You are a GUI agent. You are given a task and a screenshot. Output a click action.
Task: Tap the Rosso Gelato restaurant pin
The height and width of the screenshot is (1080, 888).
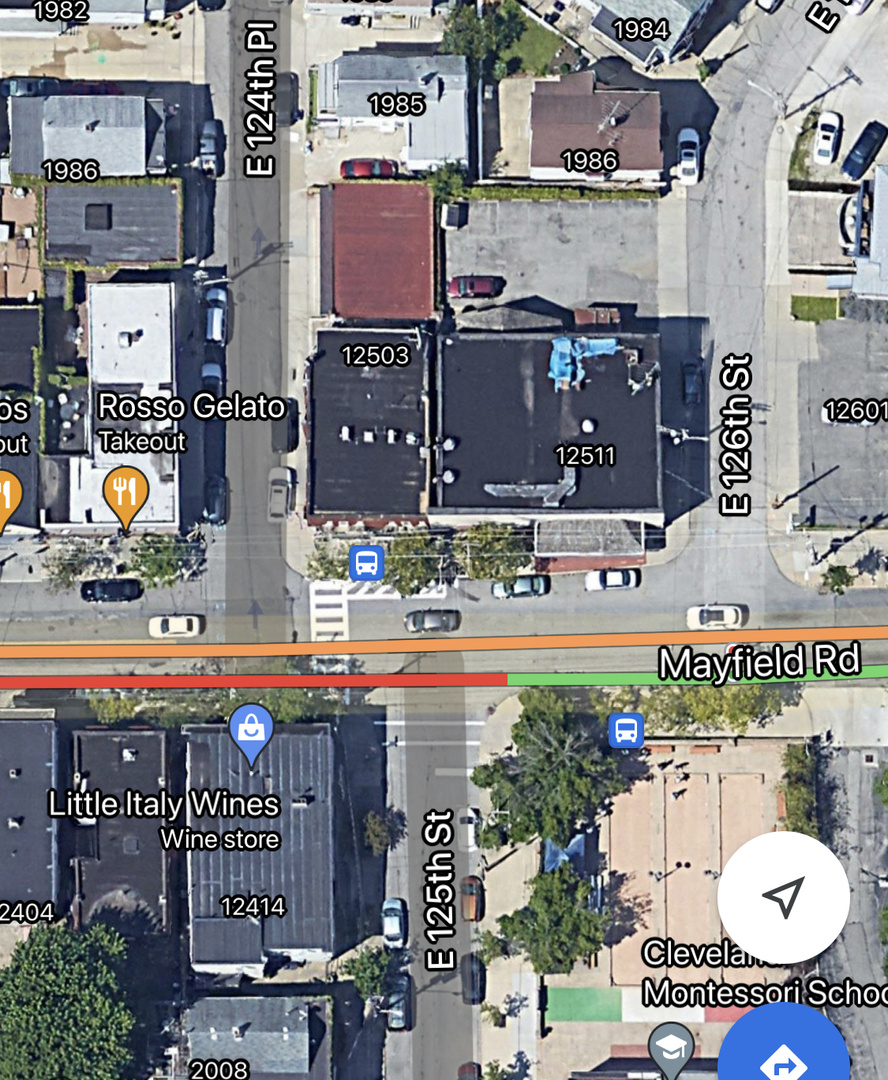click(x=125, y=492)
